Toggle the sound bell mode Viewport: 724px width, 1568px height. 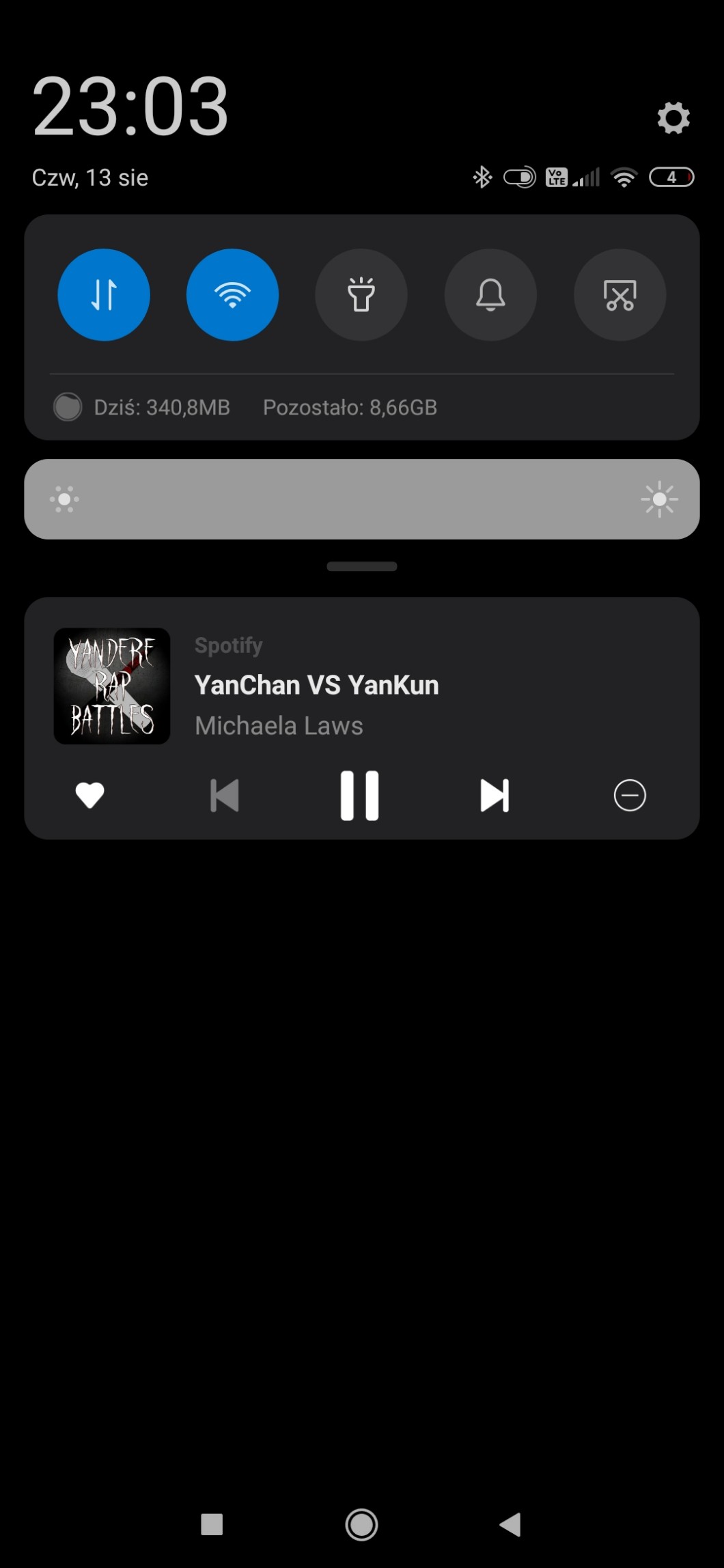coord(490,295)
